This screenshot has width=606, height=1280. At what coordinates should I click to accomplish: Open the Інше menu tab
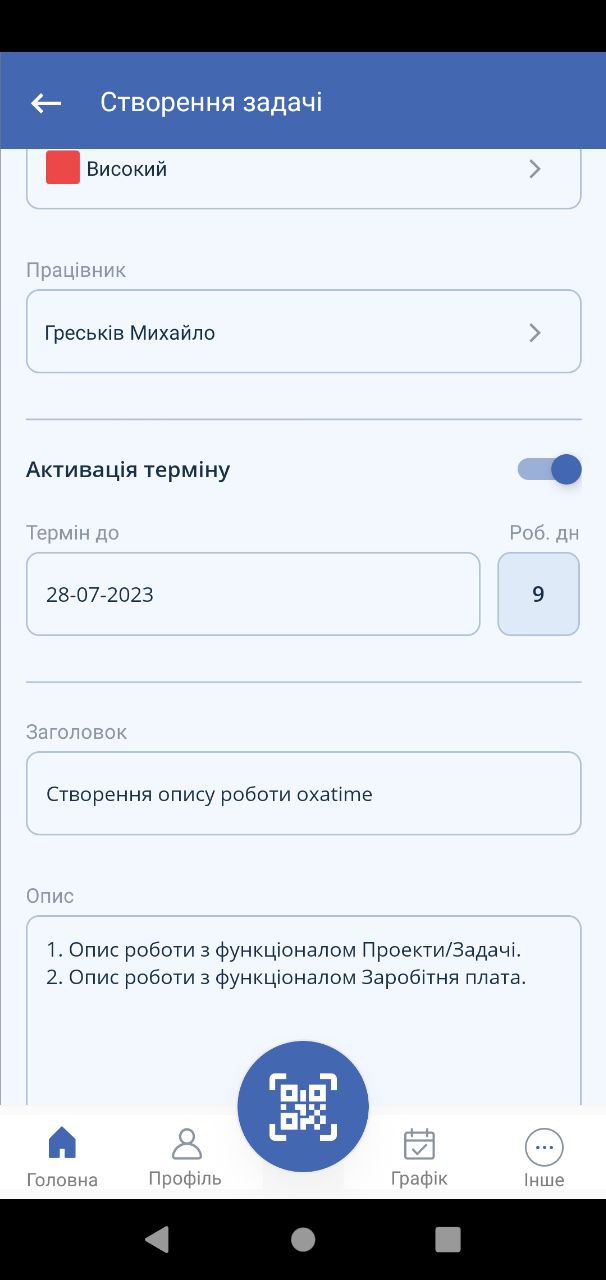(x=544, y=1157)
